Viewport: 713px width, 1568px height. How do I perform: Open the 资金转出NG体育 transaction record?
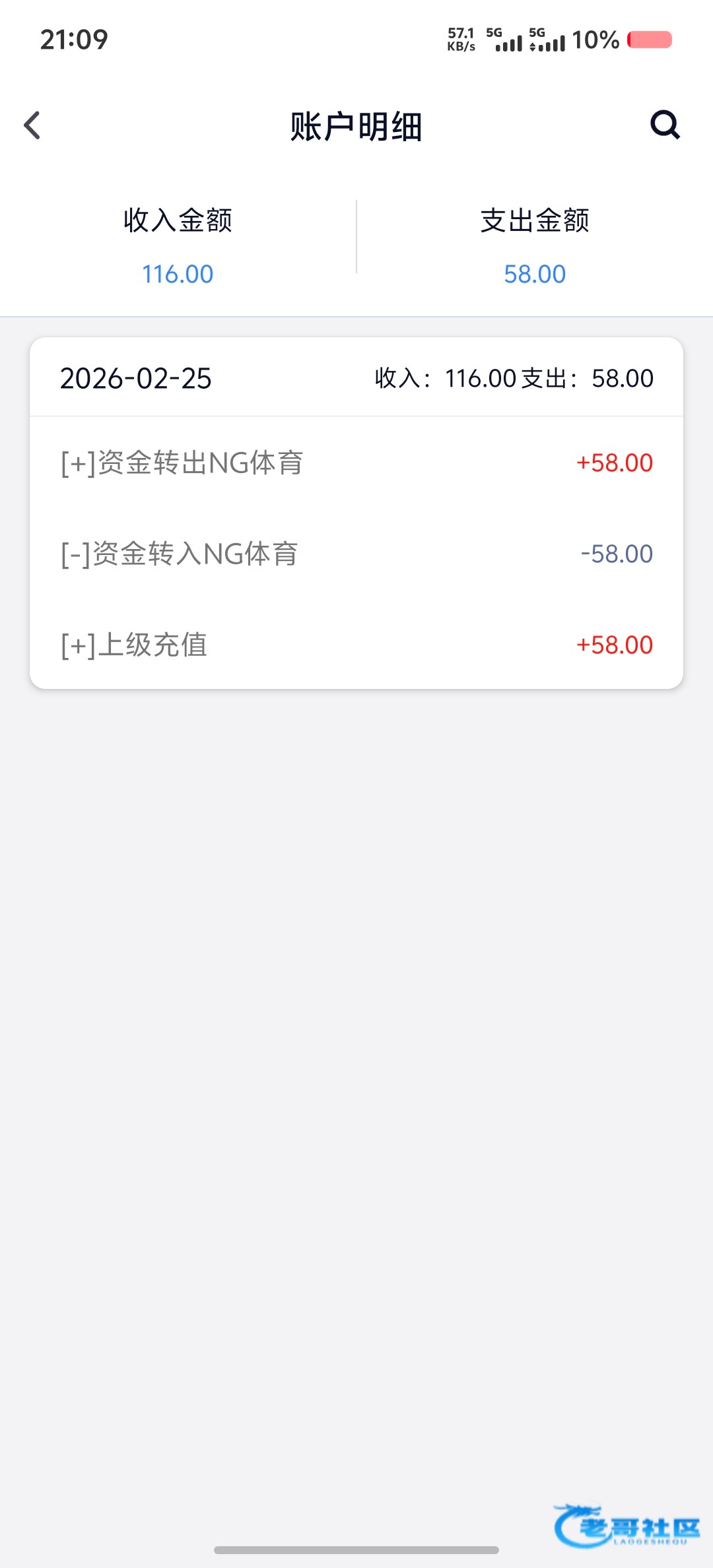coord(356,463)
